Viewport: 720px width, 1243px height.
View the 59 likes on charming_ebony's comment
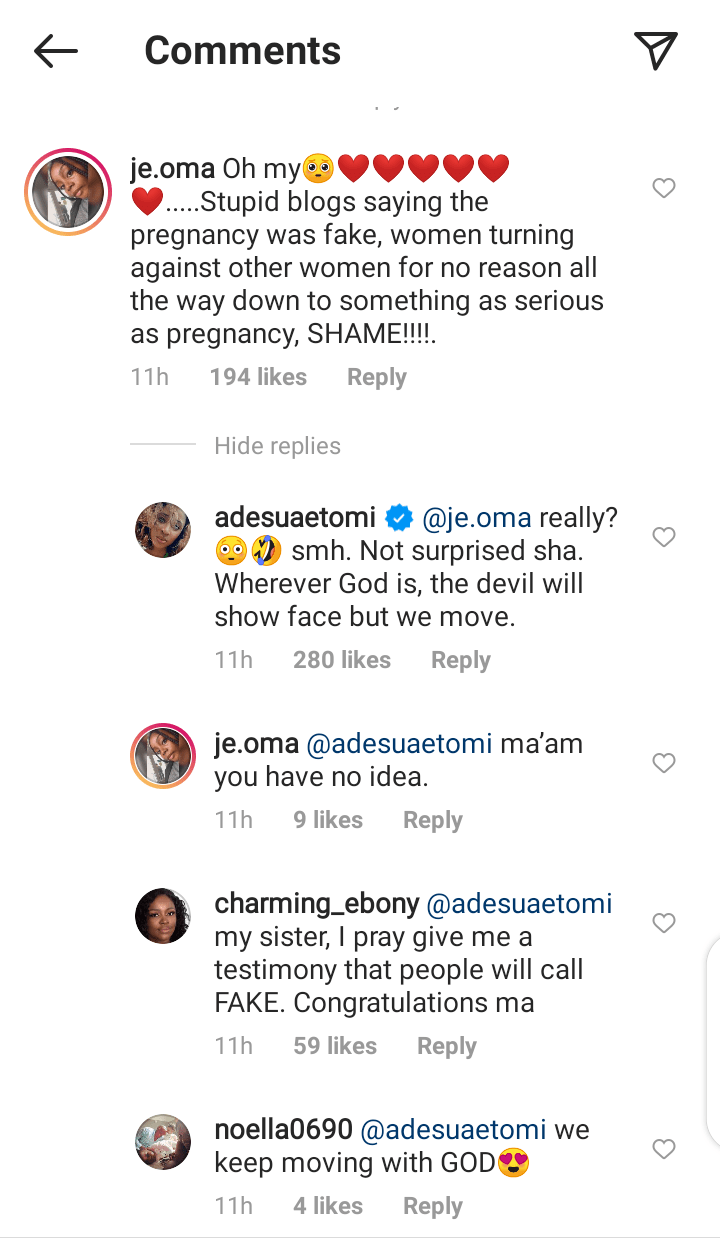point(334,1046)
